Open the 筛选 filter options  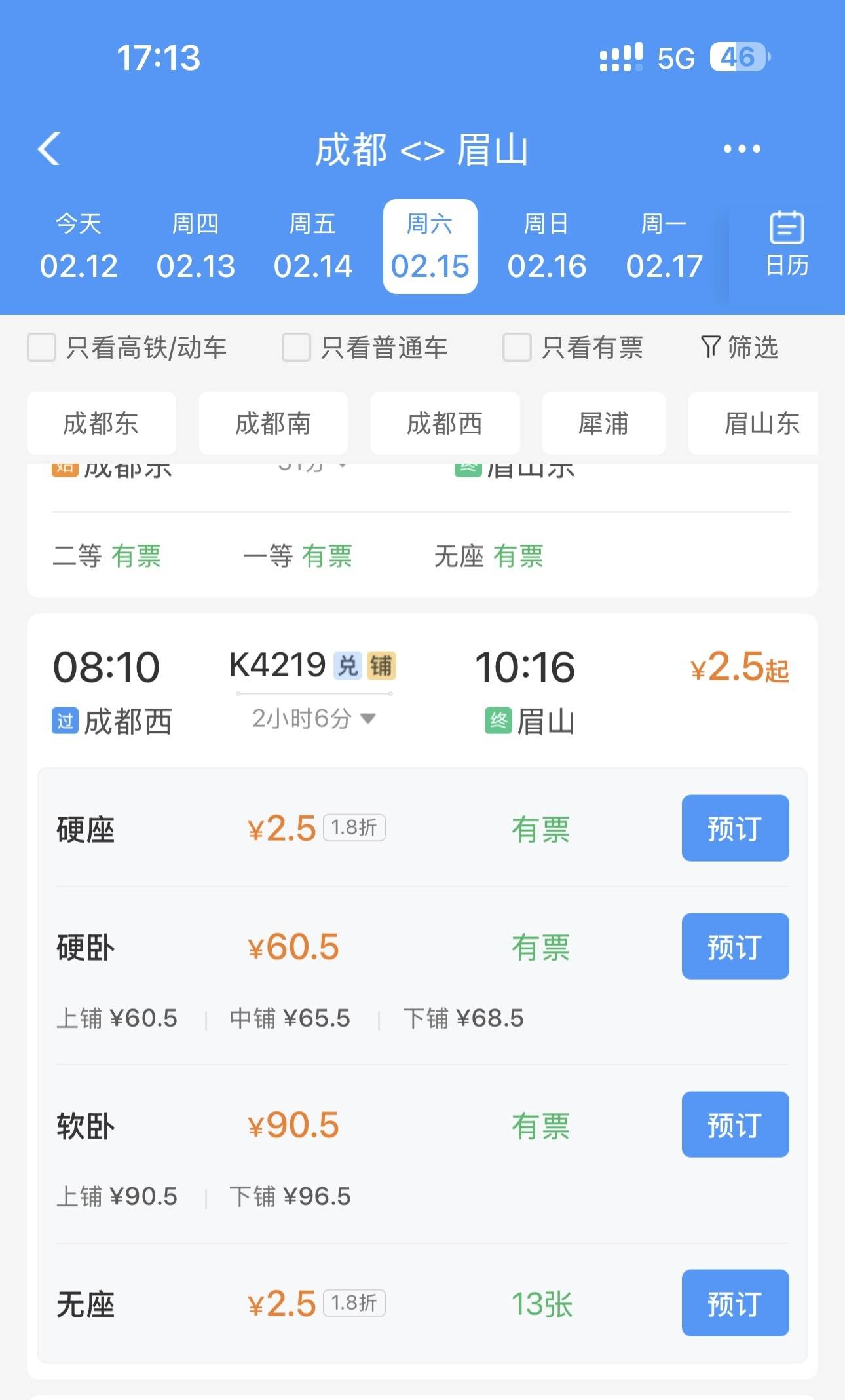740,347
